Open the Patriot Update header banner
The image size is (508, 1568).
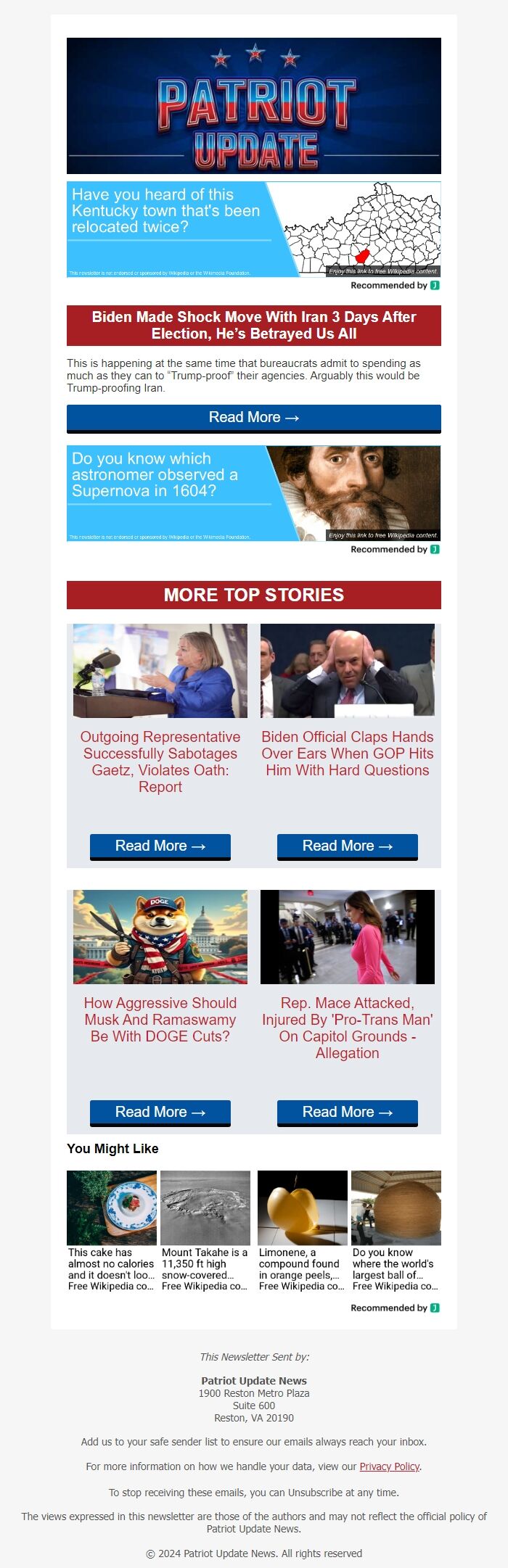pyautogui.click(x=253, y=106)
